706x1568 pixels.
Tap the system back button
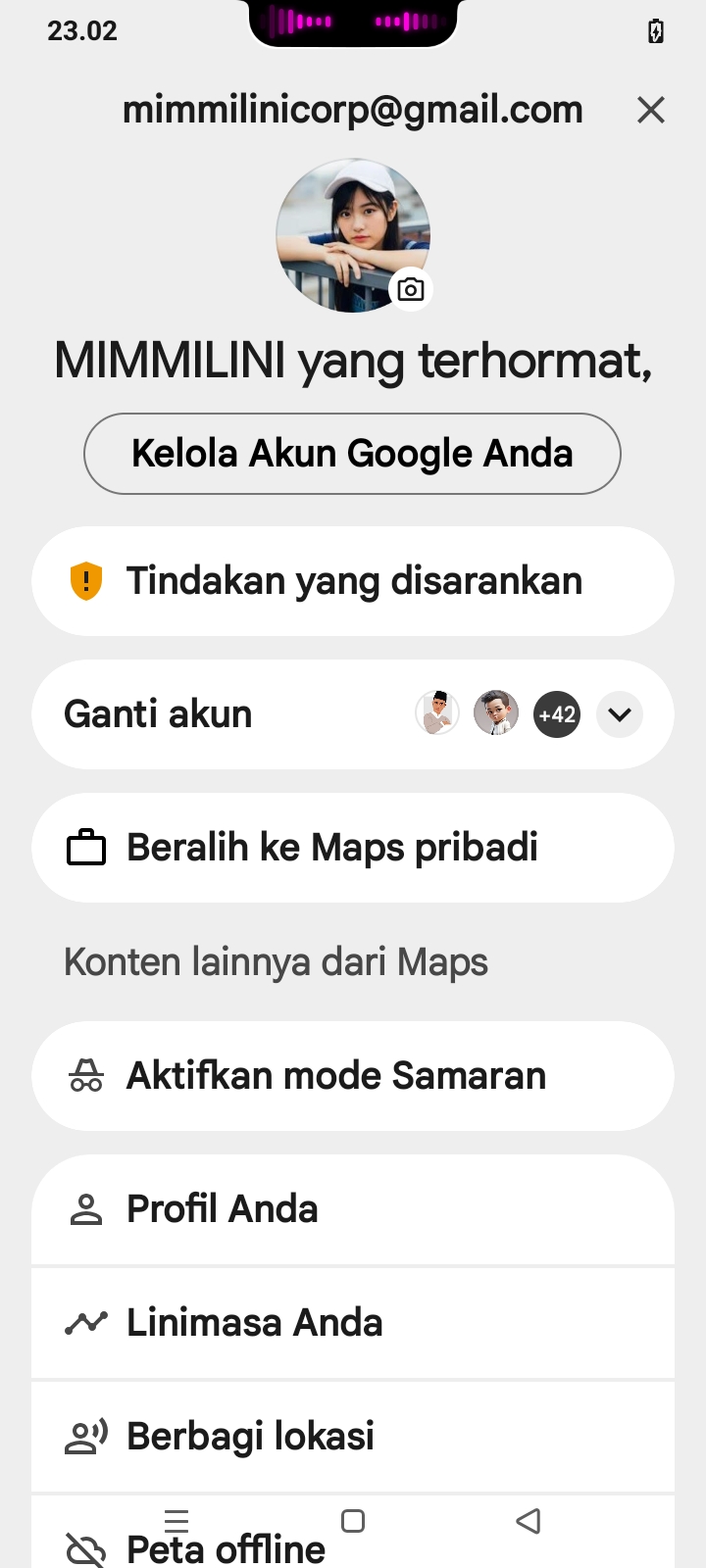pyautogui.click(x=529, y=1521)
